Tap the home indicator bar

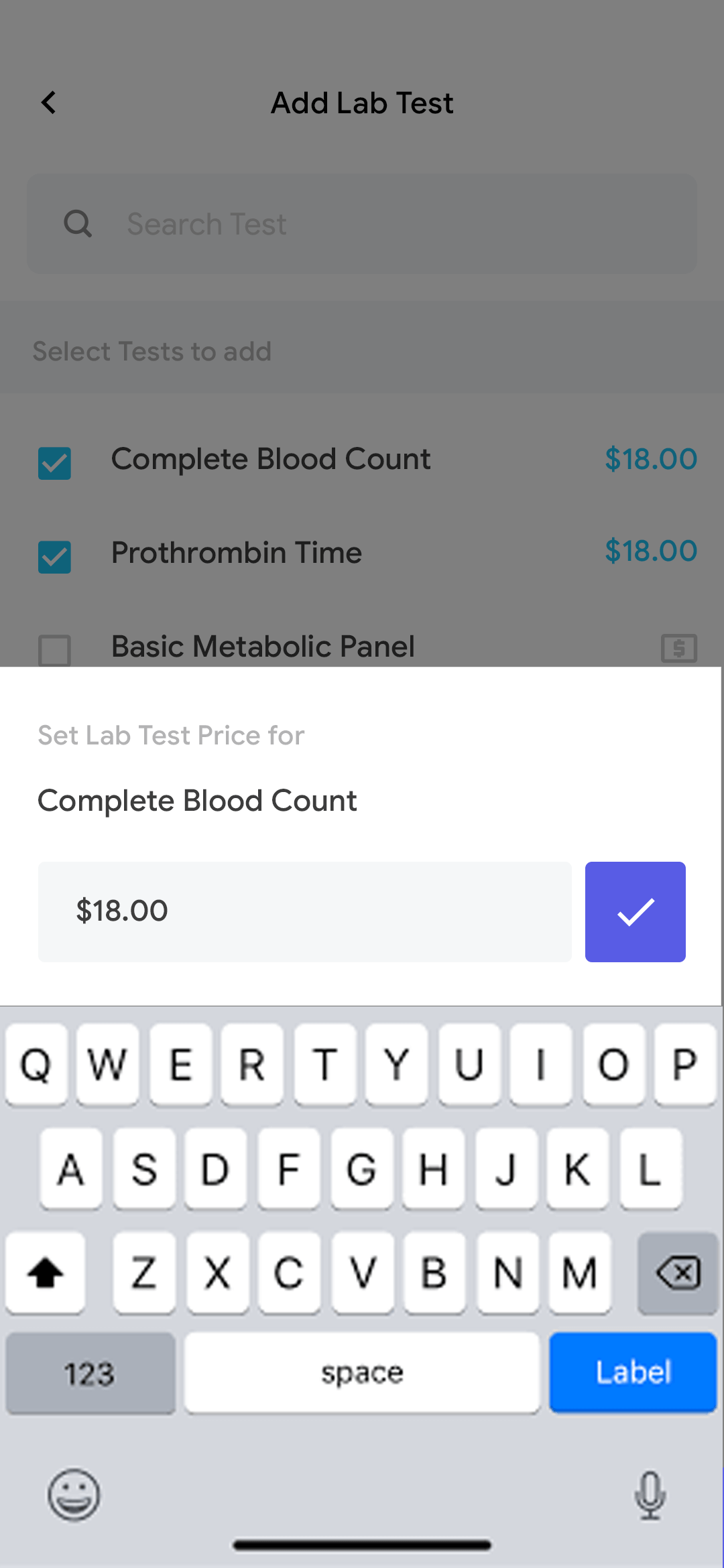click(x=362, y=1544)
